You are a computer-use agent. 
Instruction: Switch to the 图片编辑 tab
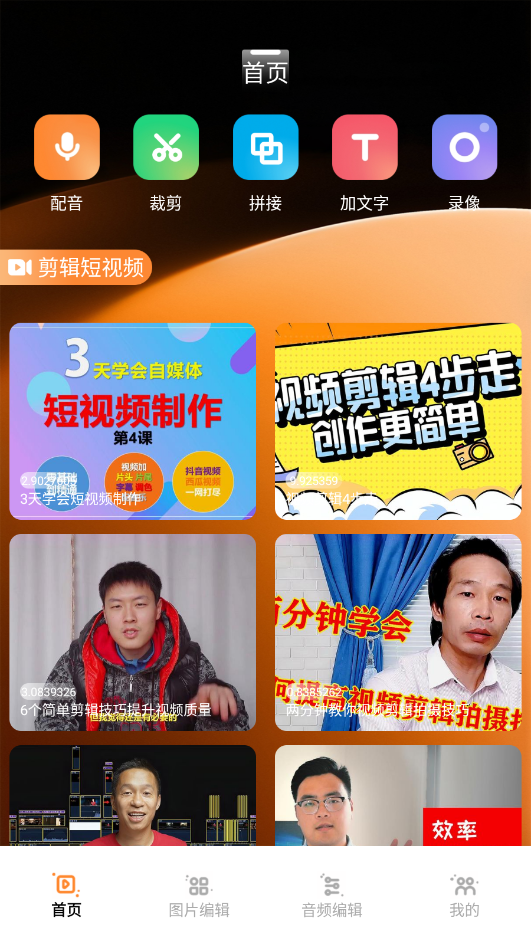(x=199, y=896)
